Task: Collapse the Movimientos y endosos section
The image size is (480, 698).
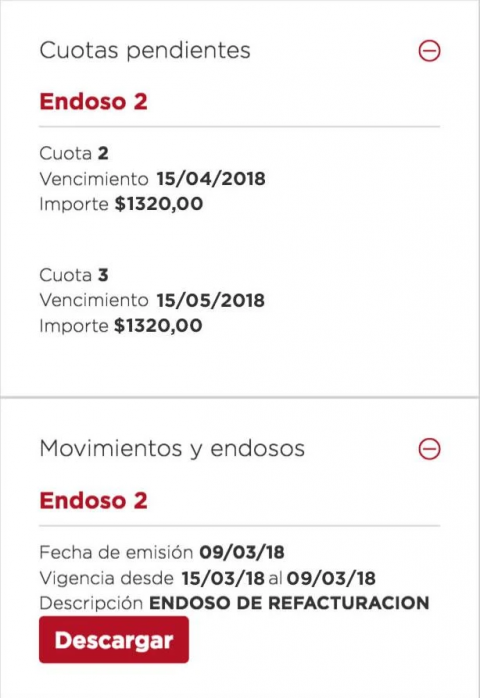Action: 429,449
